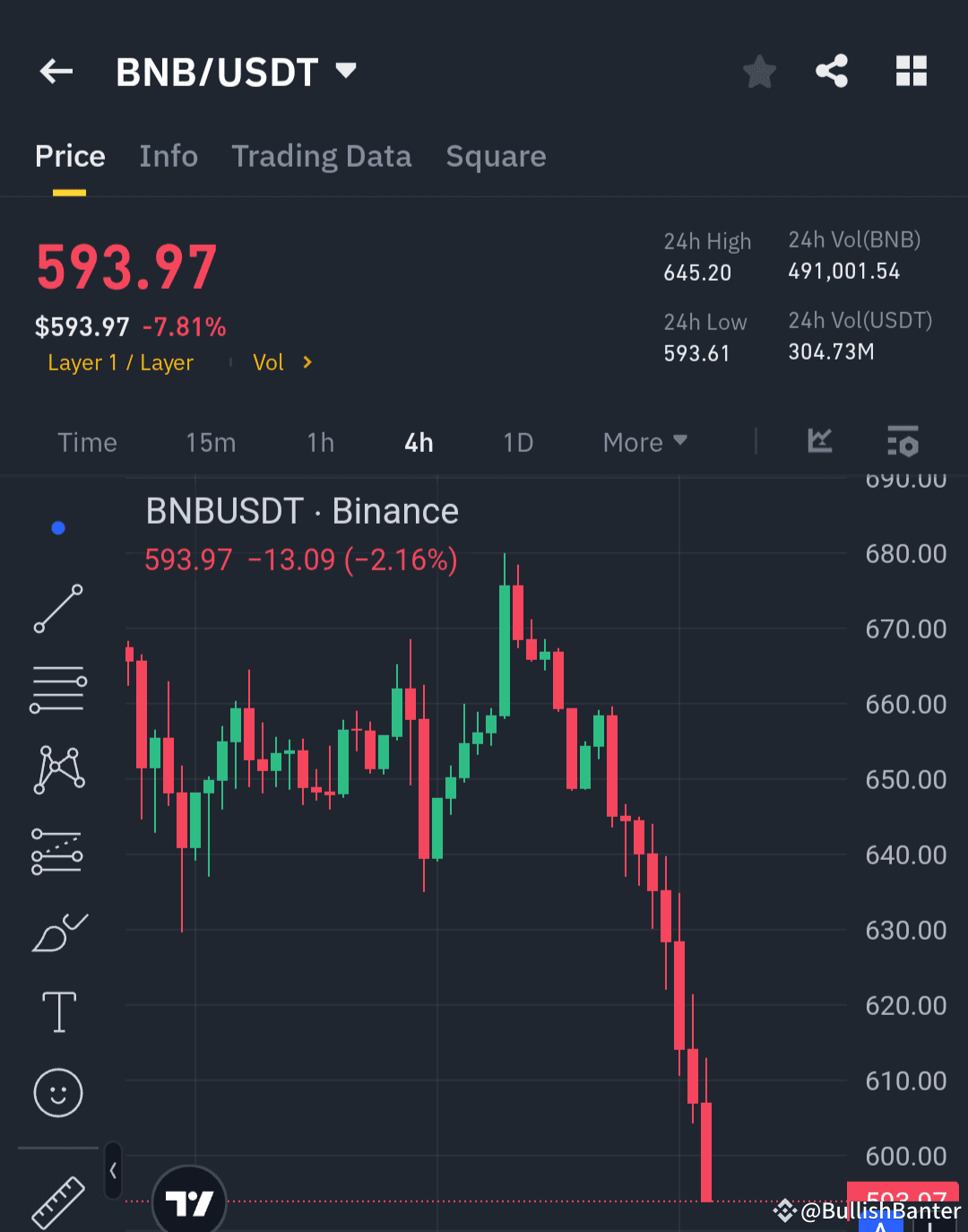Open the chart style icon near timeframes
The image size is (968, 1232).
click(819, 441)
